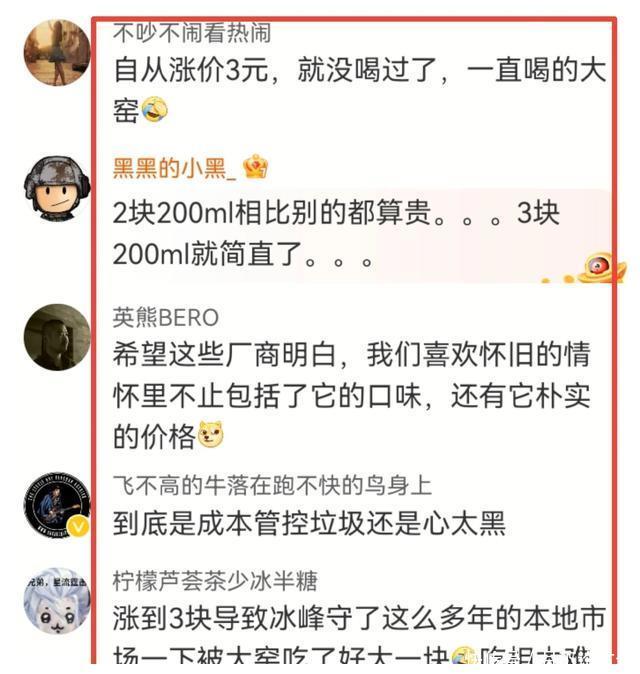Open the profile of 柠檬芦荟茶少冰半糖
Image resolution: width=640 pixels, height=674 pixels.
point(214,582)
